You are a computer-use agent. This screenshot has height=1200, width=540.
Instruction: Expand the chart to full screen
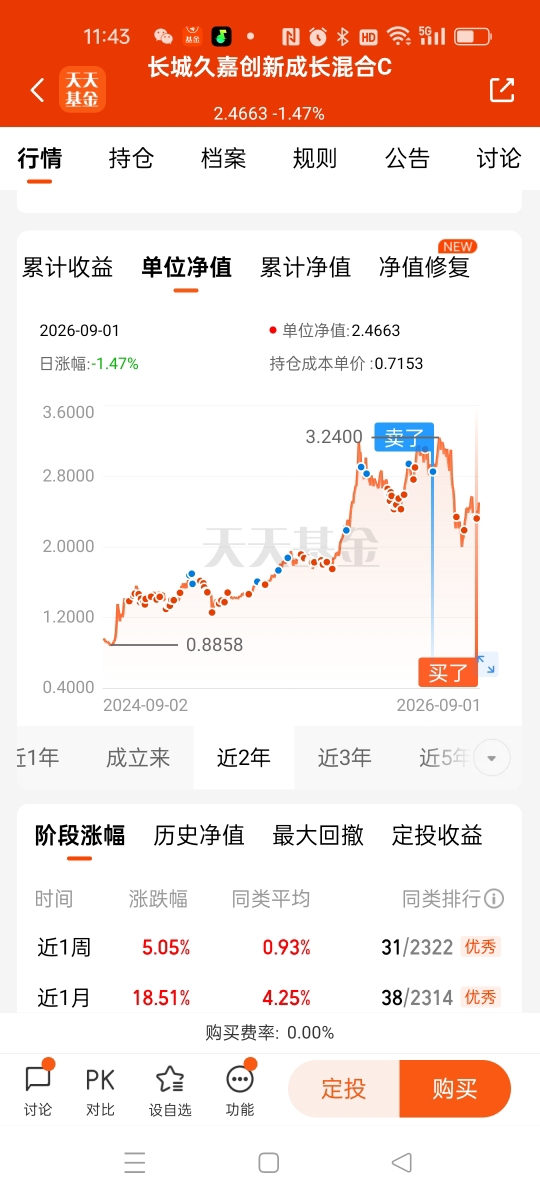point(486,664)
